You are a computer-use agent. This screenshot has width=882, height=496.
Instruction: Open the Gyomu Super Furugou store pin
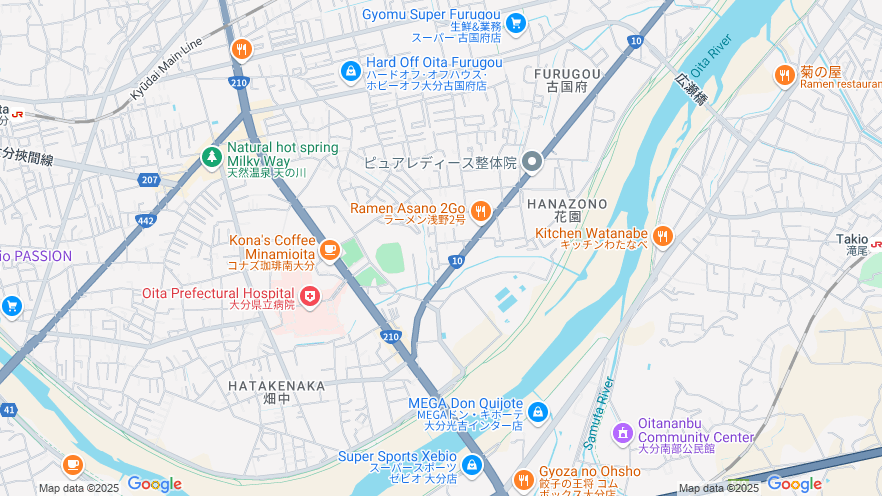pos(515,22)
